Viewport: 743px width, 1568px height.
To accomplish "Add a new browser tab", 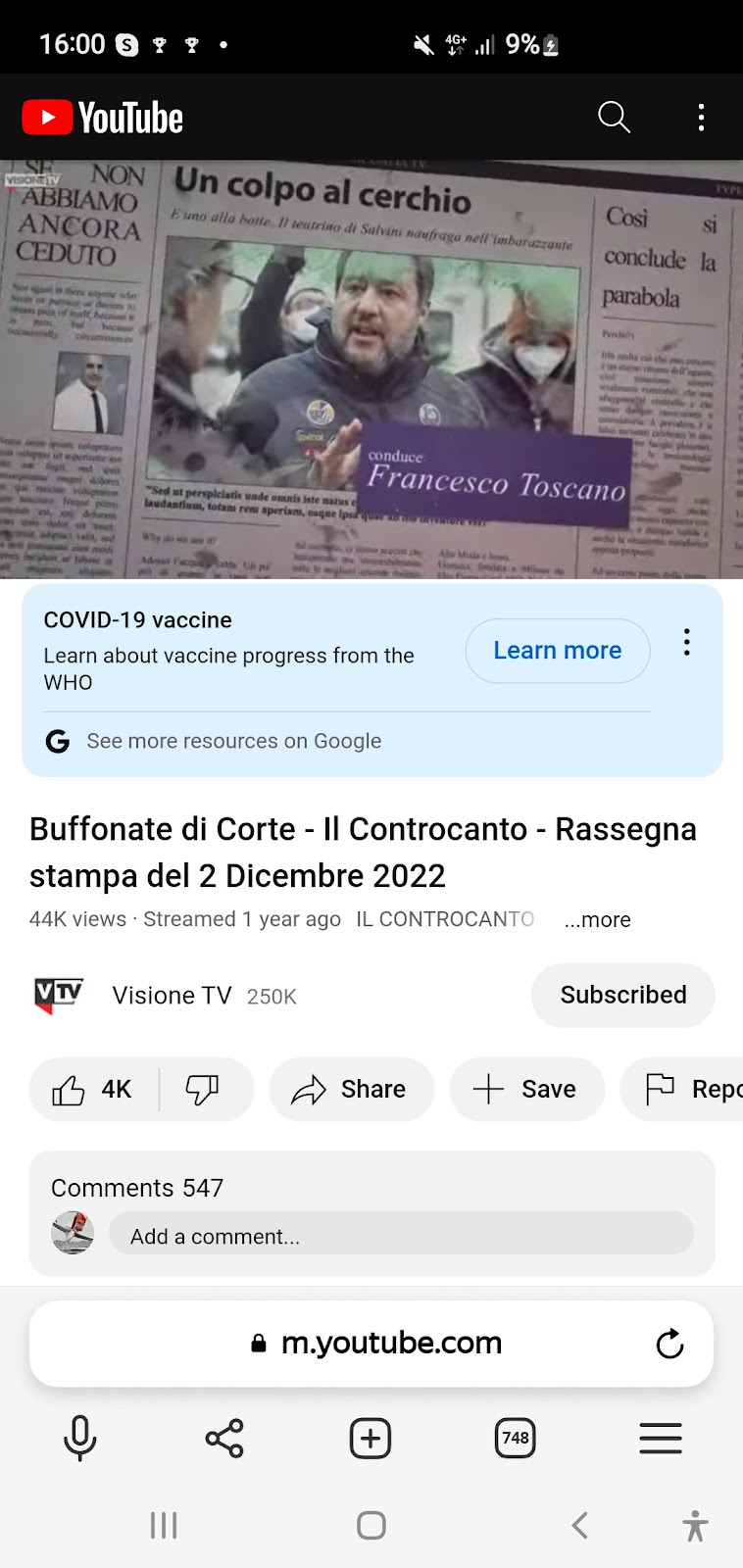I will [371, 1439].
